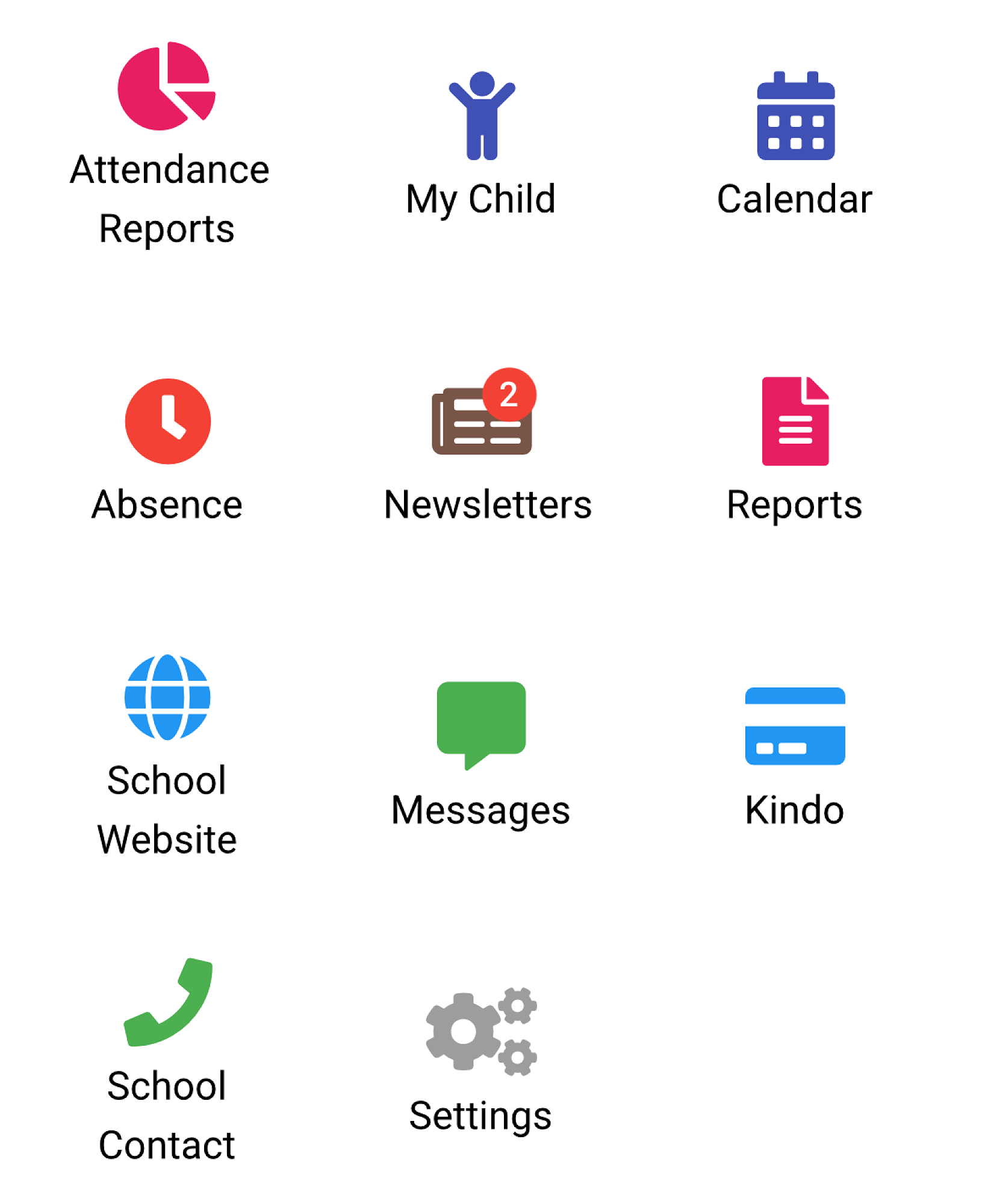991x1204 pixels.
Task: Open Kindo payments
Action: click(x=795, y=726)
